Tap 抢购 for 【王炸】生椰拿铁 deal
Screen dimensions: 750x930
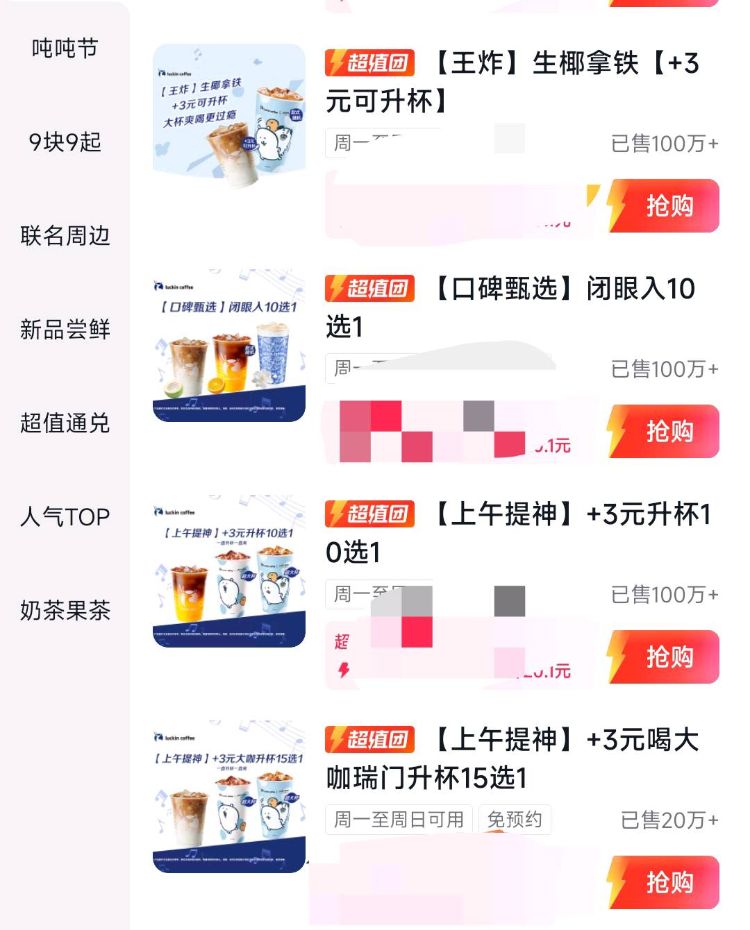[664, 206]
